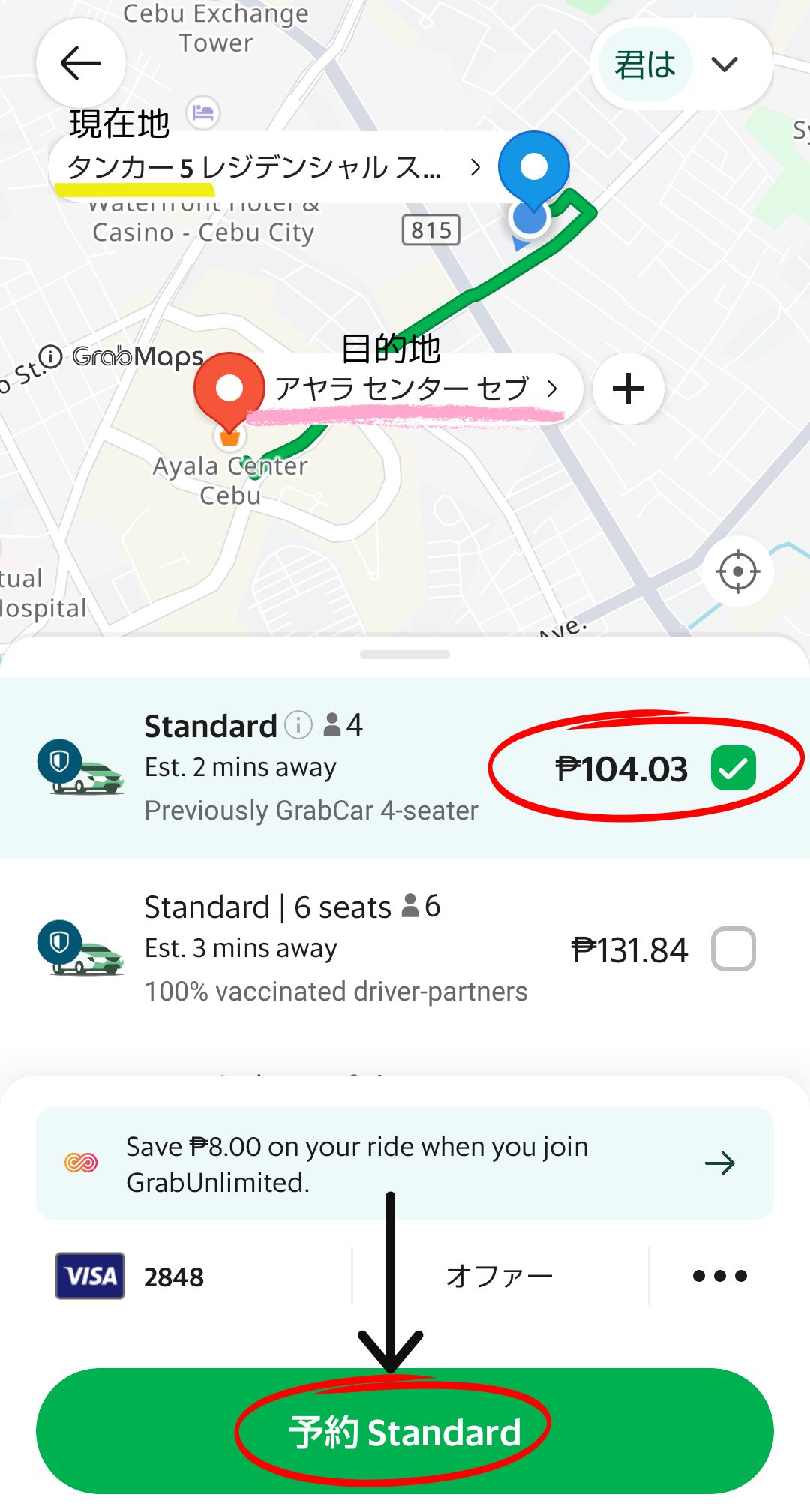Open オファー offers

point(499,1276)
